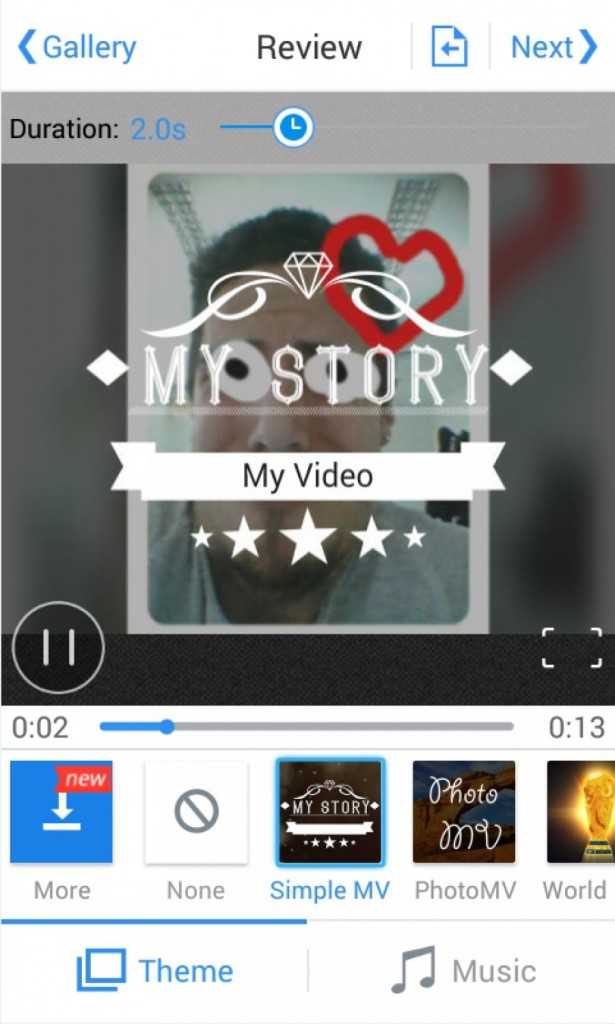The width and height of the screenshot is (615, 1024).
Task: Tap the export icon in the top bar
Action: [x=449, y=47]
